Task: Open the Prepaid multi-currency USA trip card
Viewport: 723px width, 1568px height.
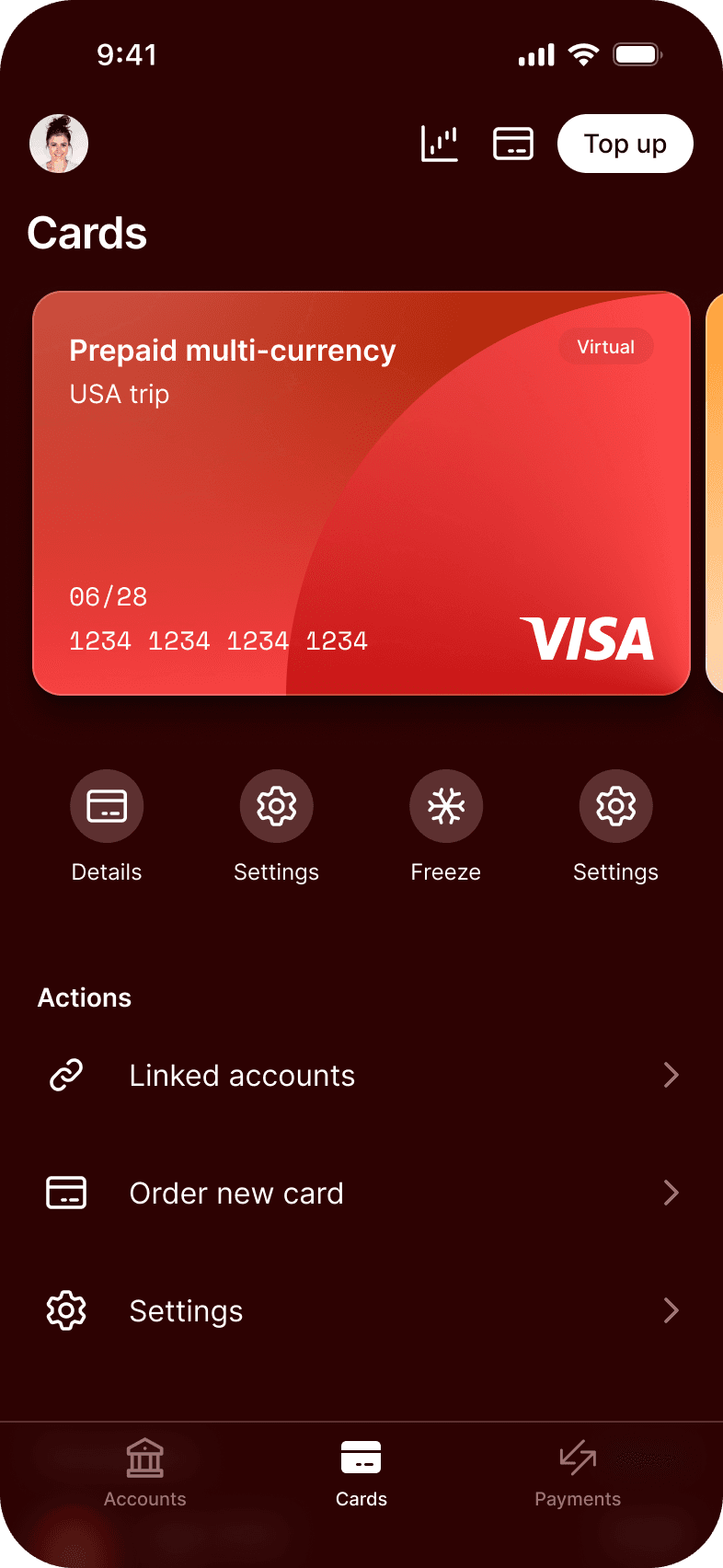Action: [361, 493]
